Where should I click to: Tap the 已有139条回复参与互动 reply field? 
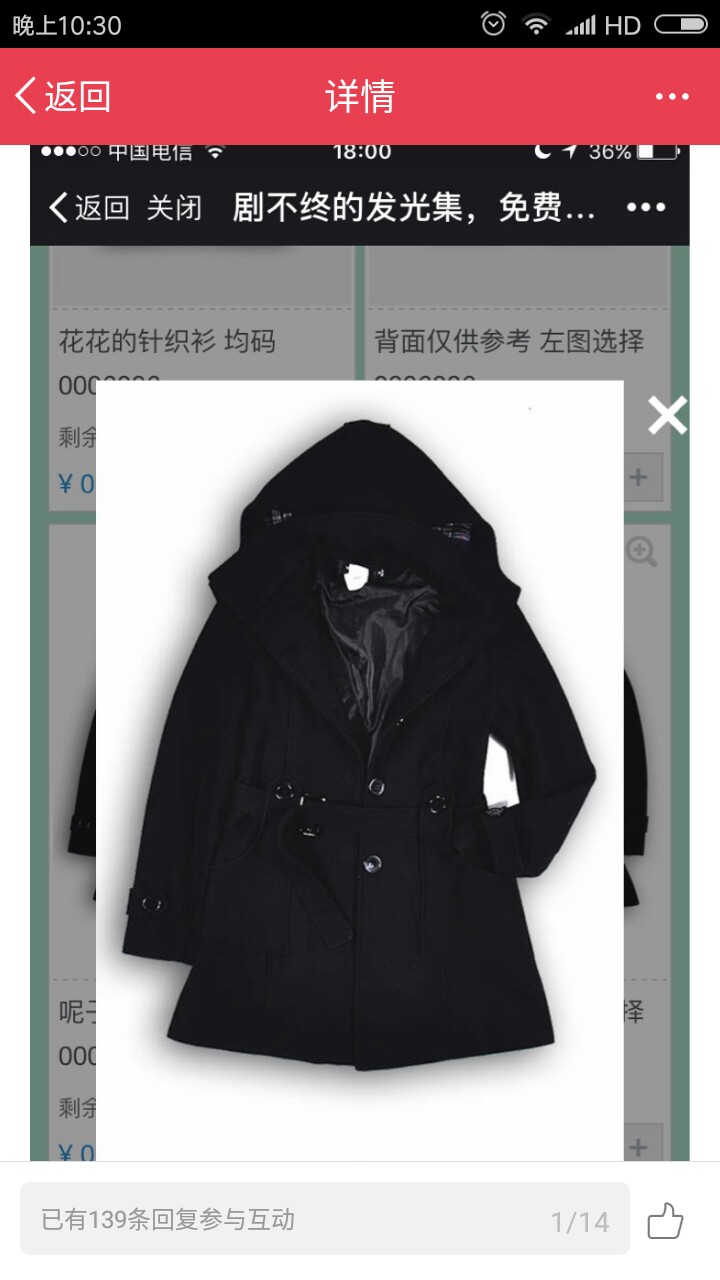[x=325, y=1219]
